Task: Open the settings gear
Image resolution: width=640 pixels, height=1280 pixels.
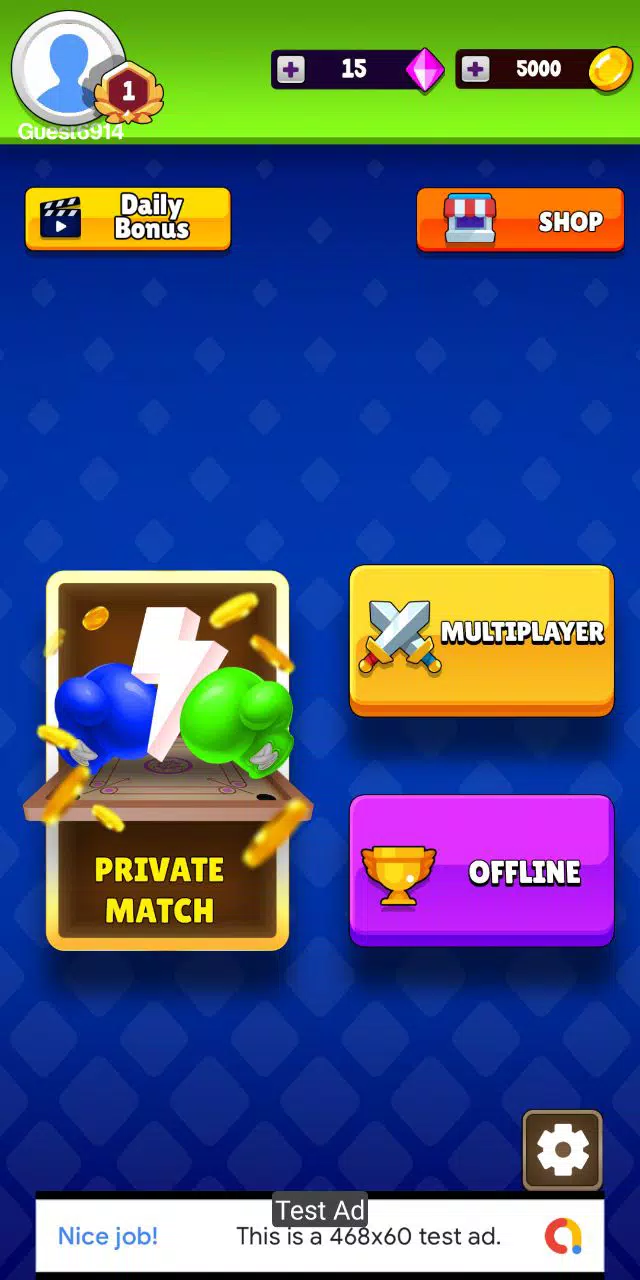Action: [x=563, y=1150]
